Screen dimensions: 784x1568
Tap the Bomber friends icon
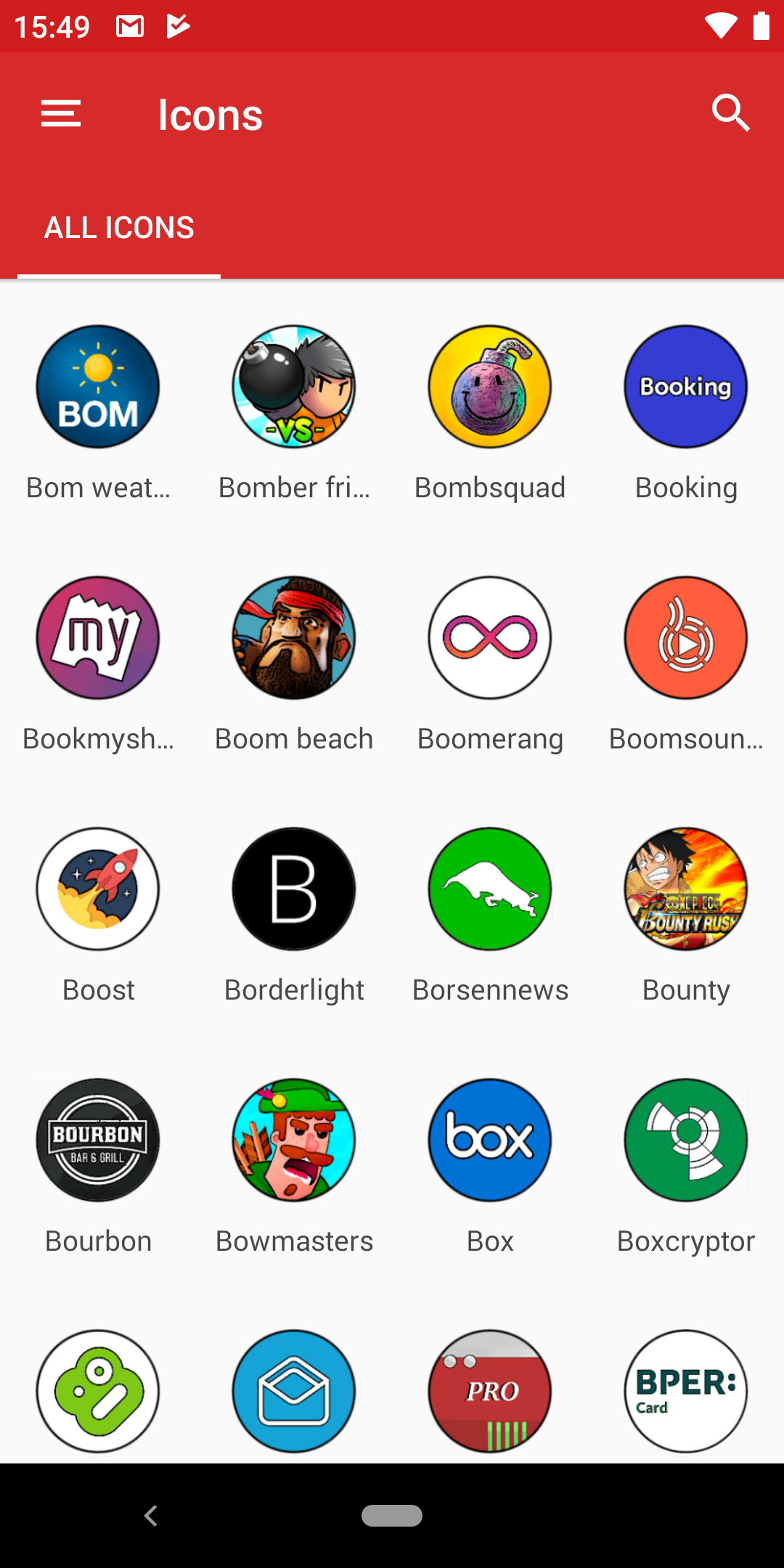294,387
